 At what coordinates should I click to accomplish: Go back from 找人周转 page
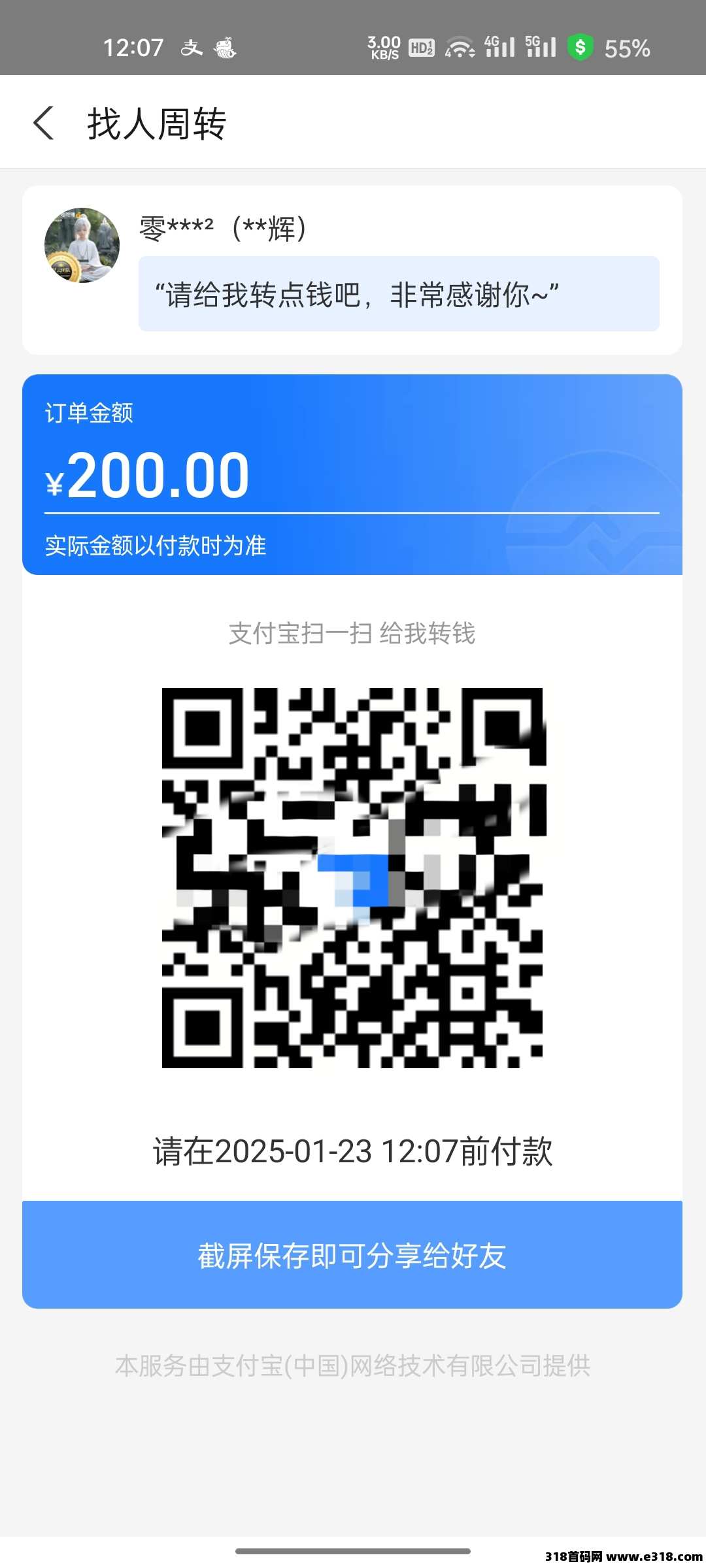[x=43, y=123]
